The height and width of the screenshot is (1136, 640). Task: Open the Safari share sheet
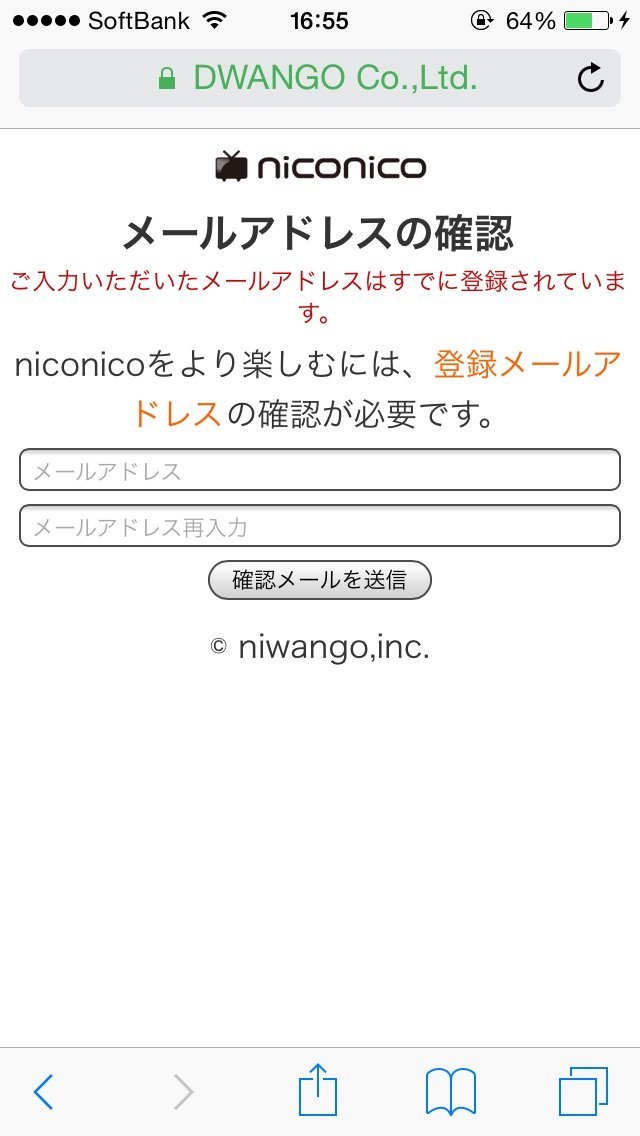click(x=318, y=1091)
